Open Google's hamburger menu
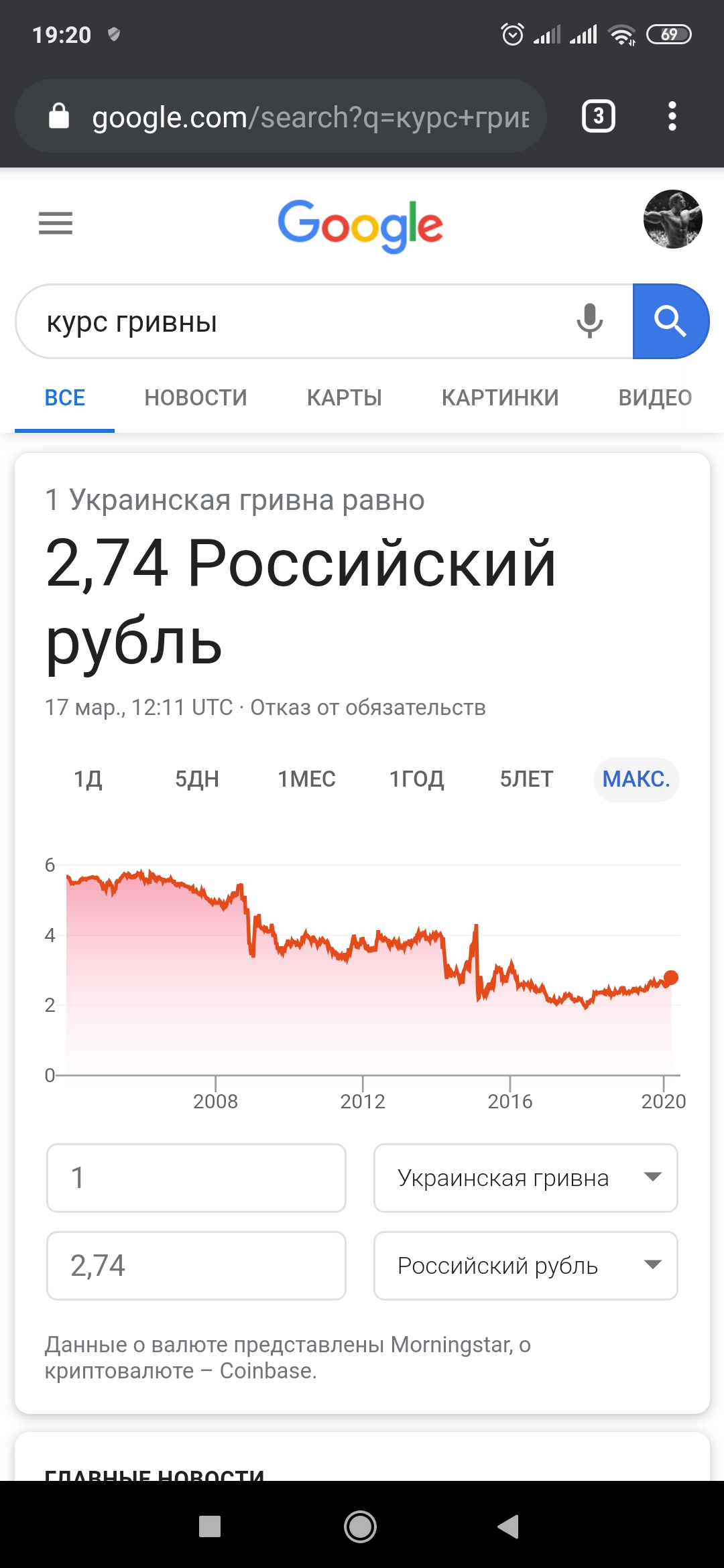This screenshot has width=724, height=1568. [56, 223]
